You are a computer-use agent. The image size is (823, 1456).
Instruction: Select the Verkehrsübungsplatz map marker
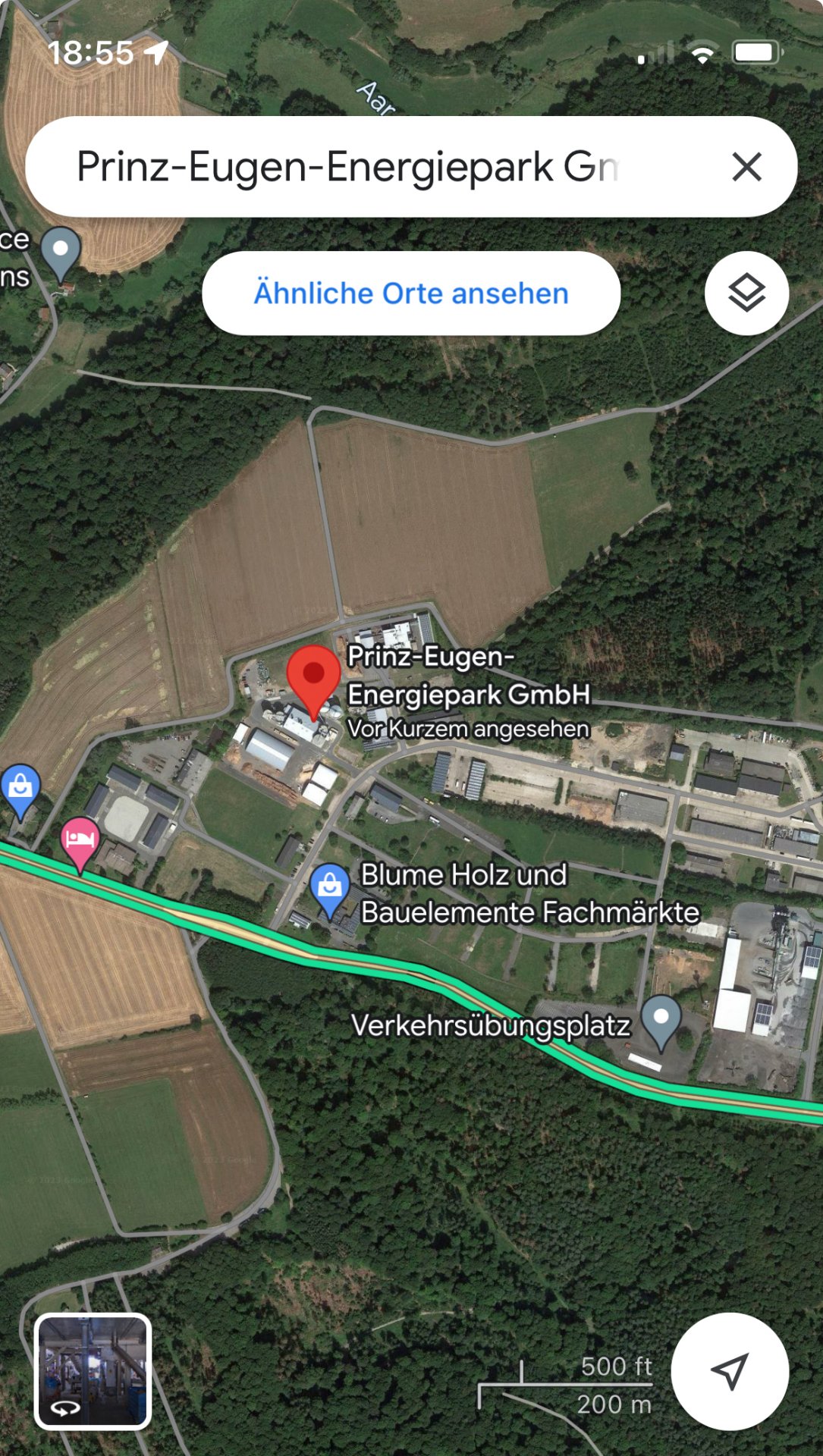click(661, 1018)
